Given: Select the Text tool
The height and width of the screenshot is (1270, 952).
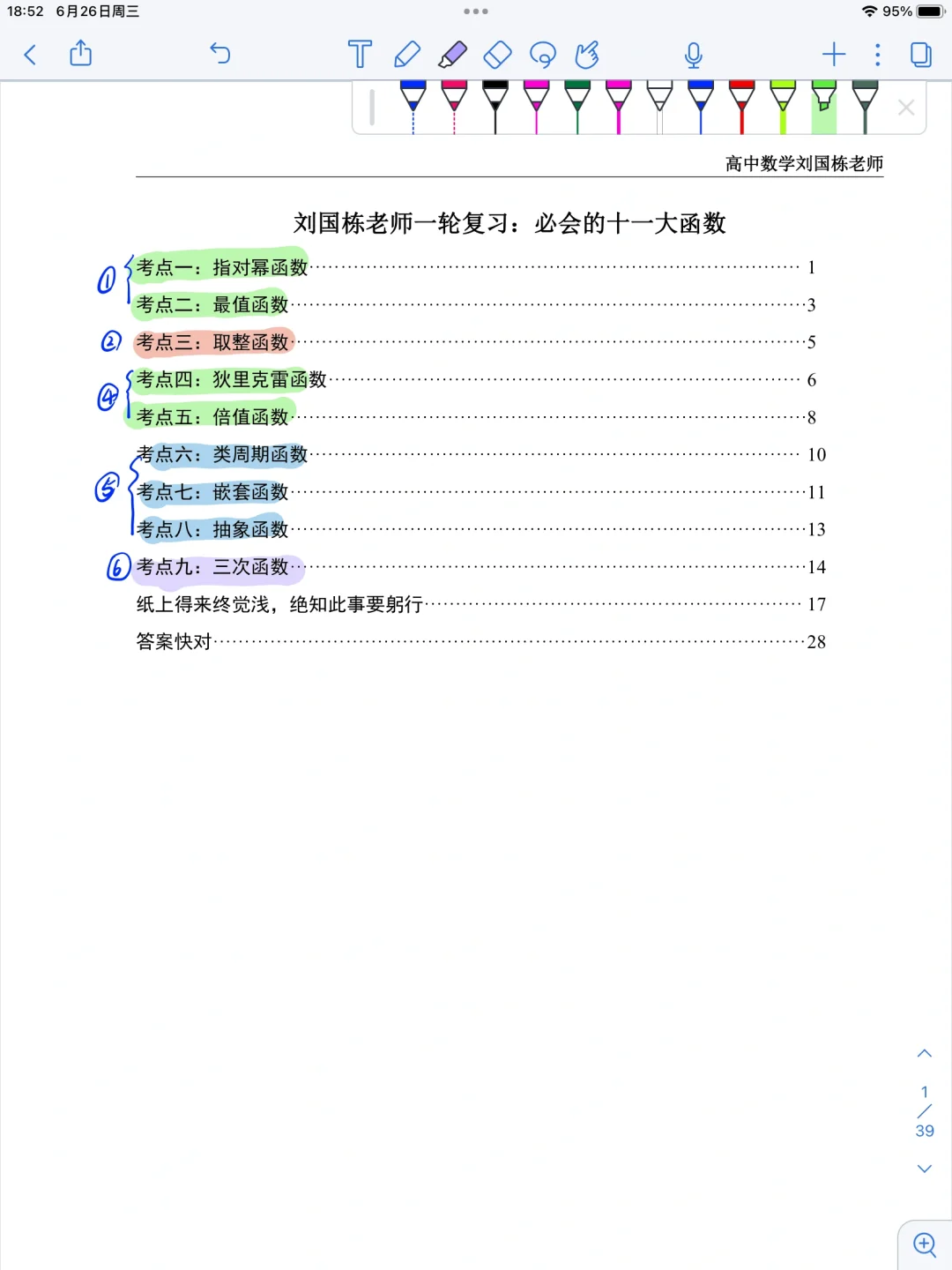Looking at the screenshot, I should tap(360, 54).
